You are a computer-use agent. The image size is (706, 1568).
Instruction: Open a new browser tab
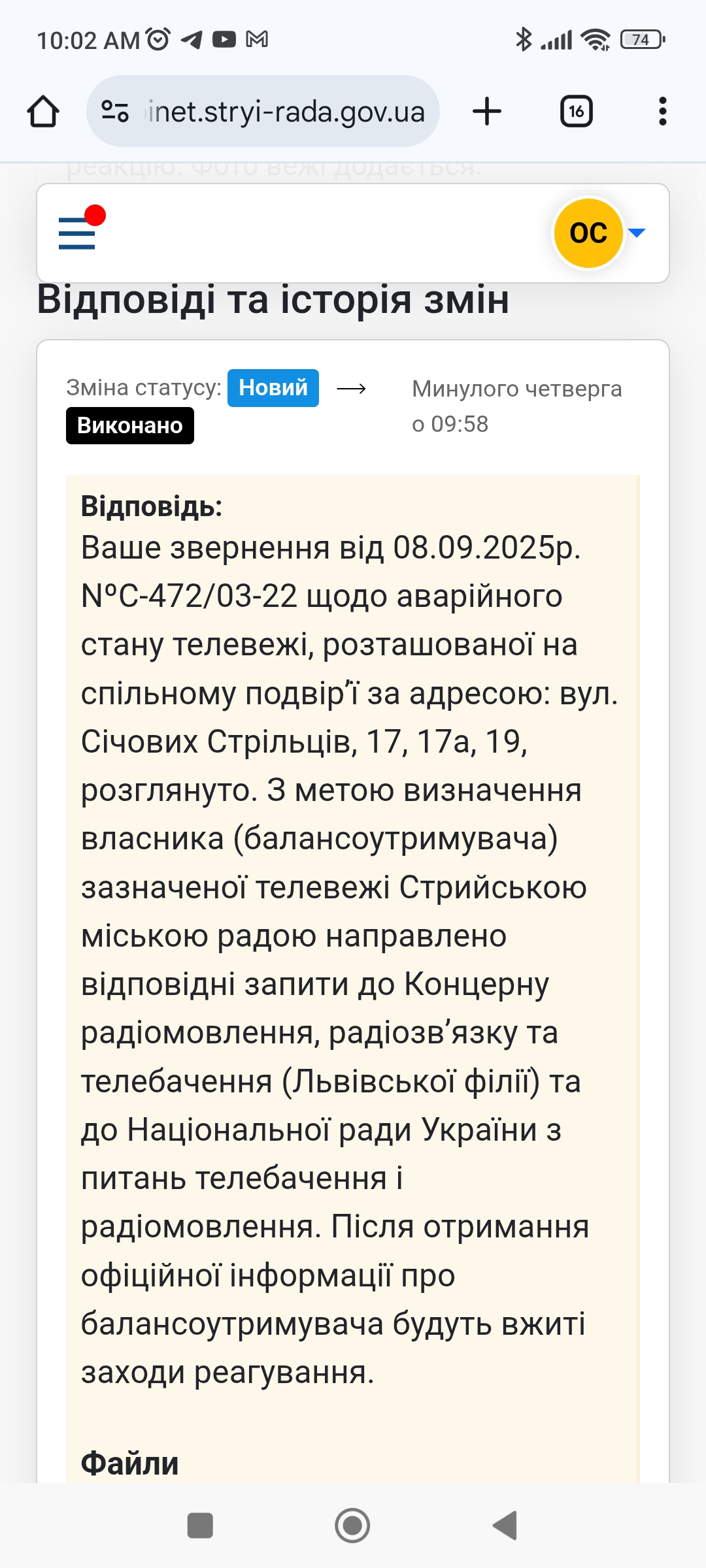[x=487, y=111]
